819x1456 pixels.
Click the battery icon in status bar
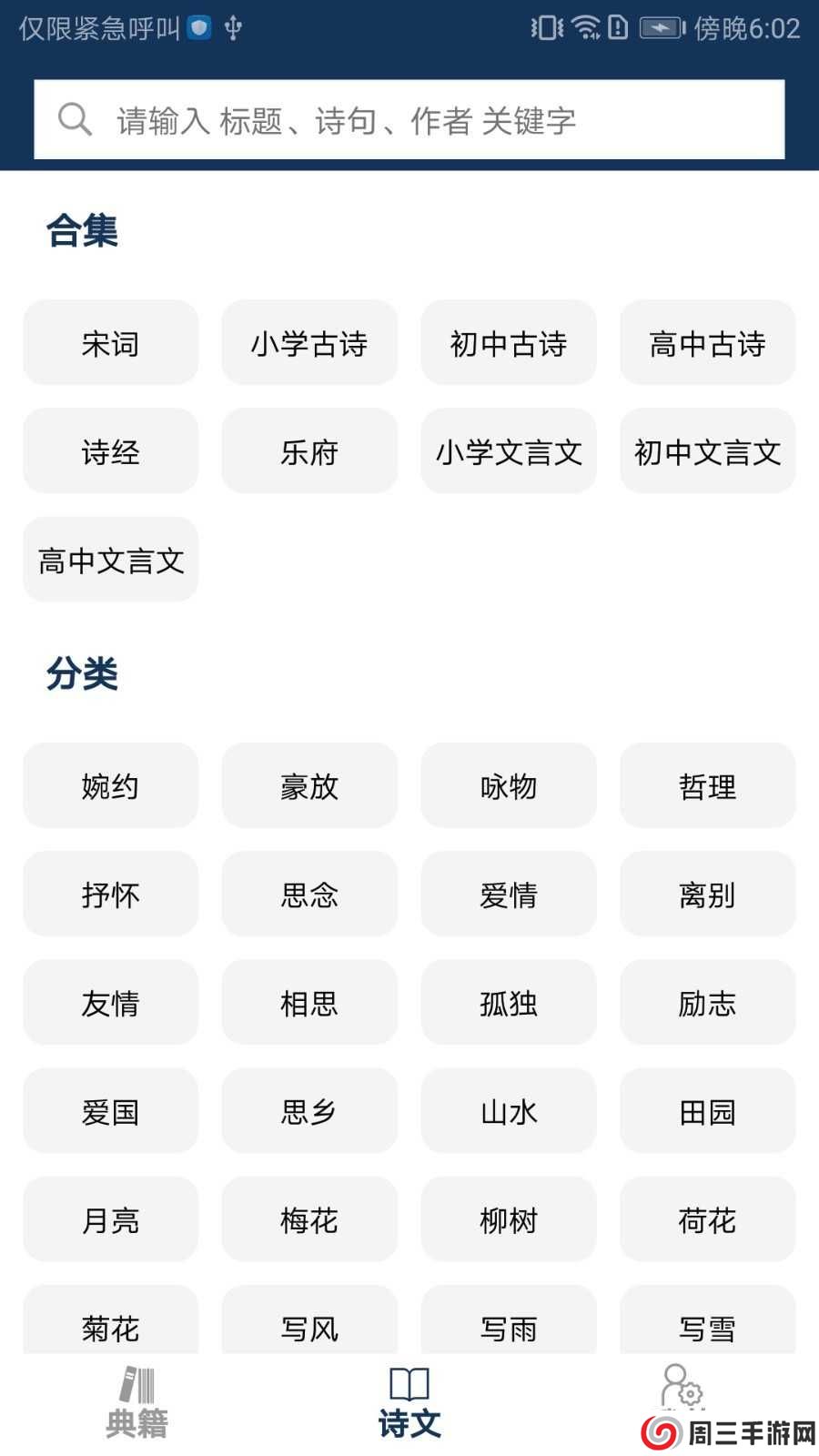[659, 27]
